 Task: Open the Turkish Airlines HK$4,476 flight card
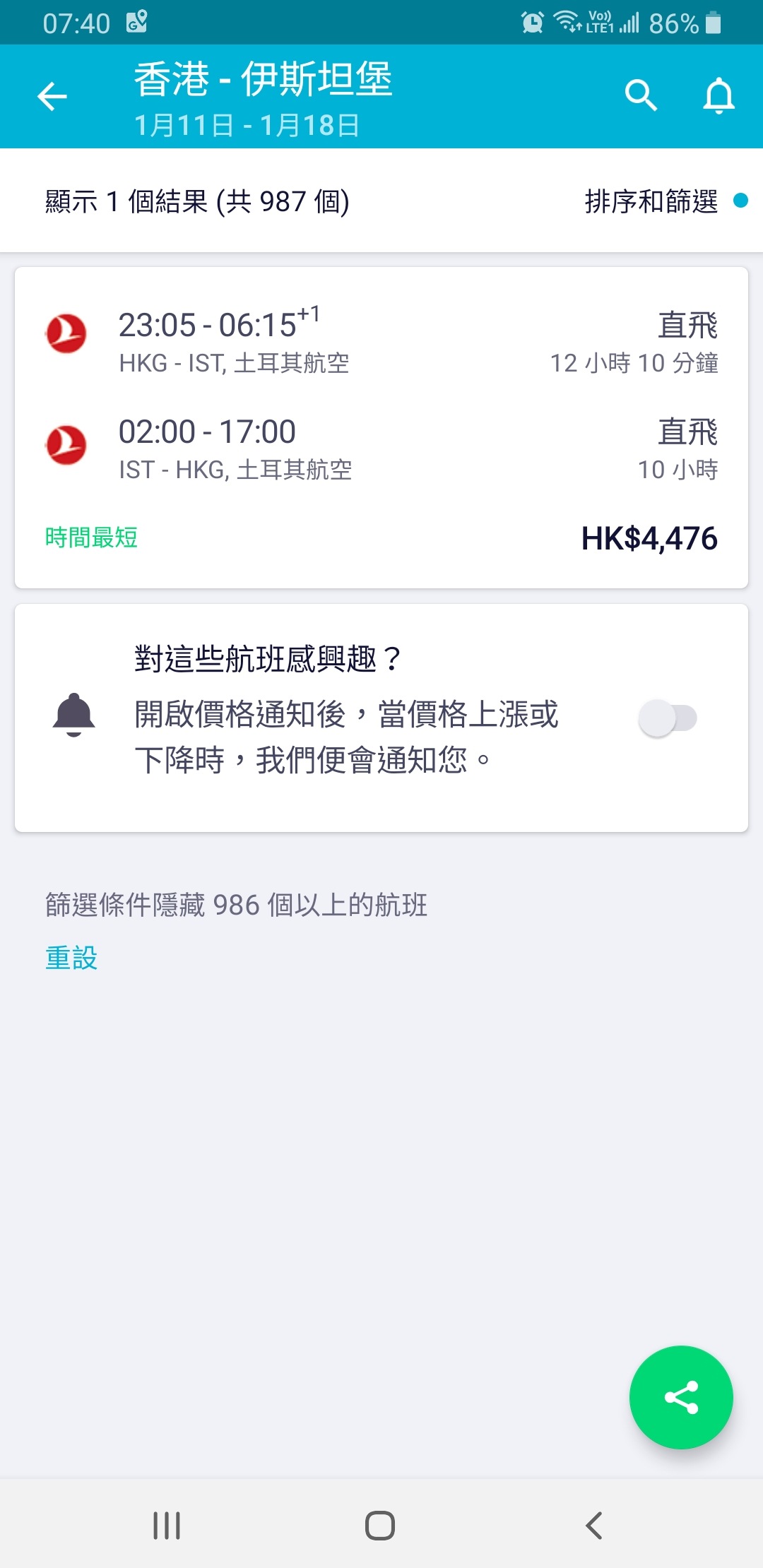pos(381,427)
